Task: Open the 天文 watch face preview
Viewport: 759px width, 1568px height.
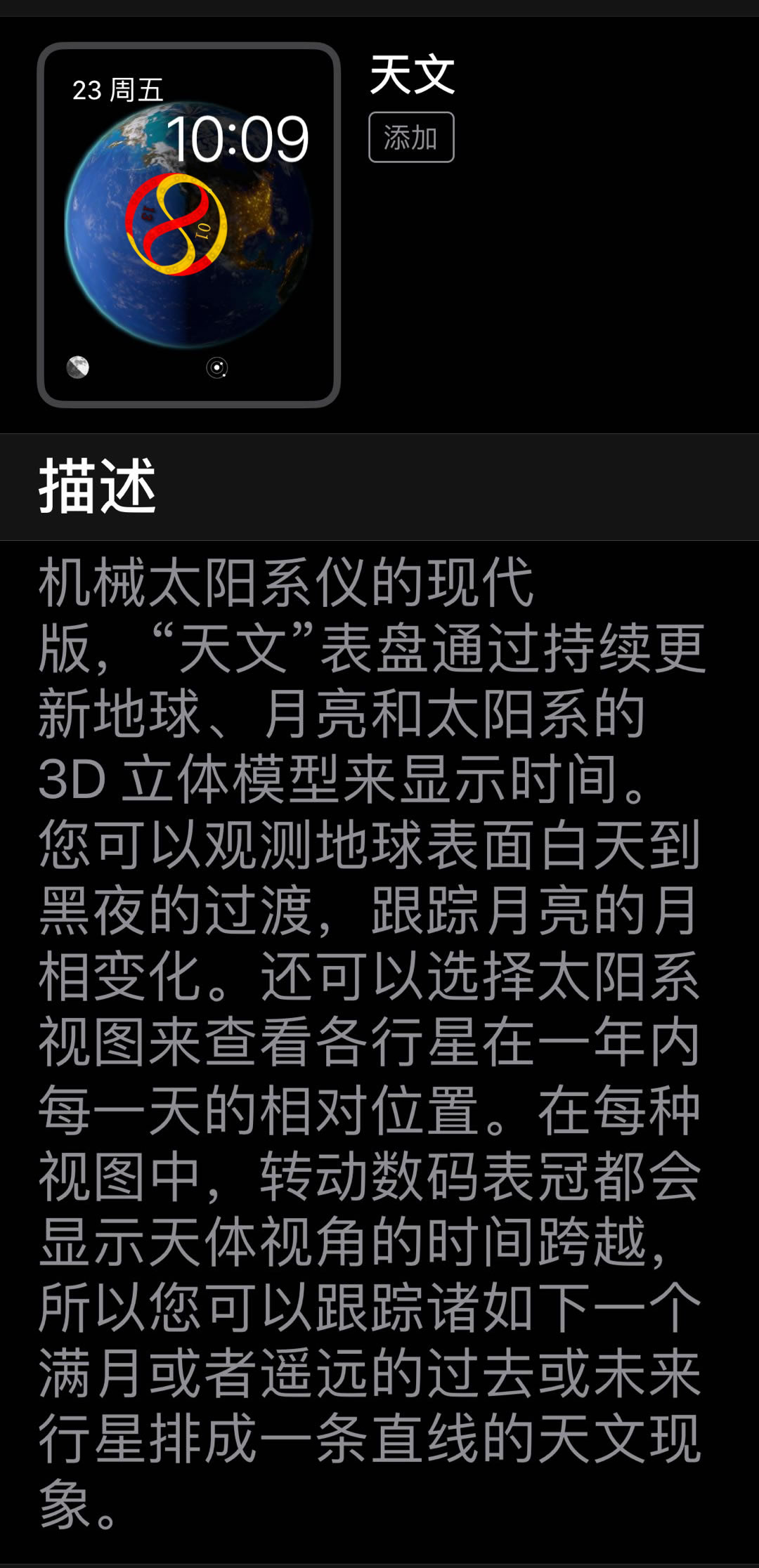Action: tap(188, 225)
